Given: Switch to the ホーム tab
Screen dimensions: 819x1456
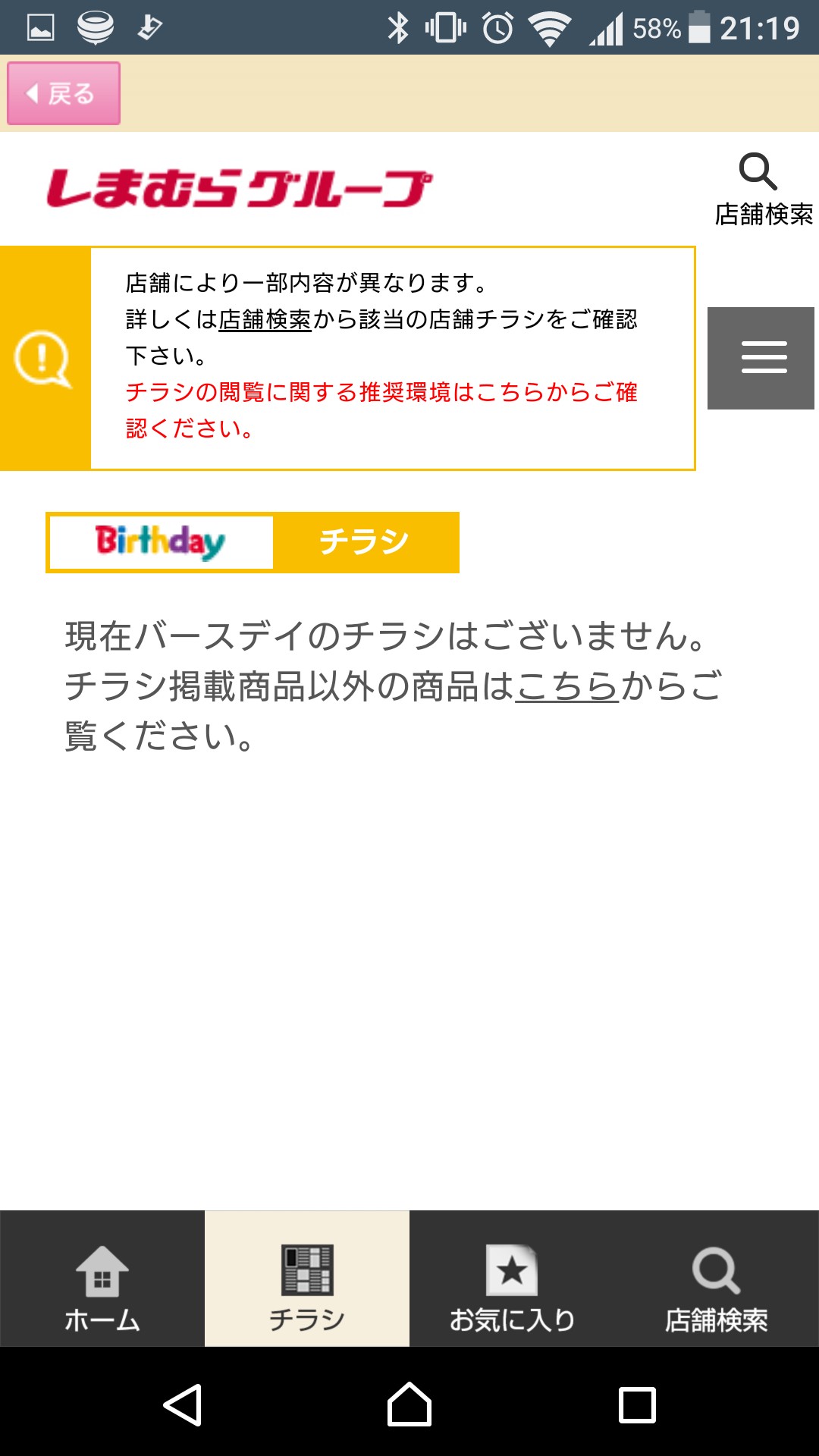Looking at the screenshot, I should coord(102,1279).
